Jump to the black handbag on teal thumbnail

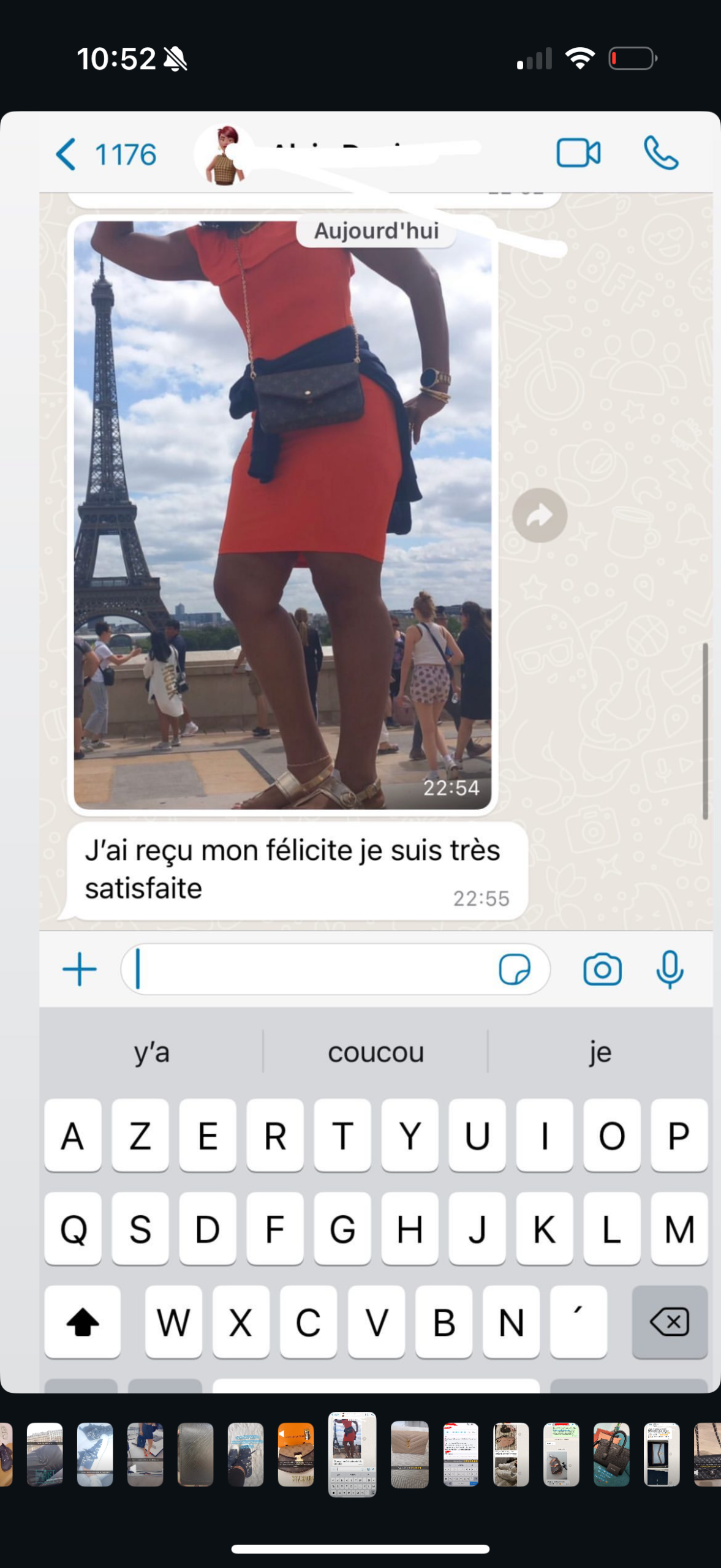(611, 1453)
